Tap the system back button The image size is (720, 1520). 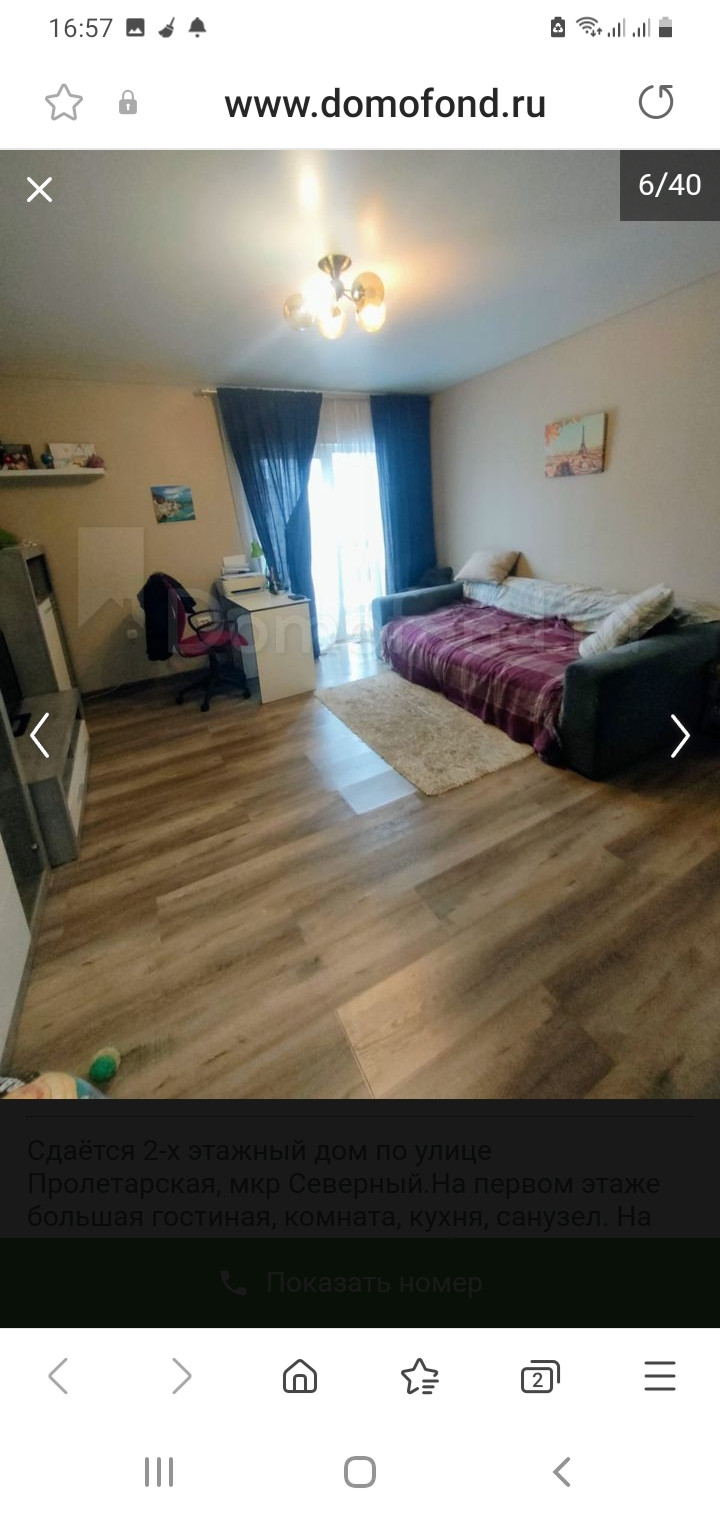point(562,1472)
